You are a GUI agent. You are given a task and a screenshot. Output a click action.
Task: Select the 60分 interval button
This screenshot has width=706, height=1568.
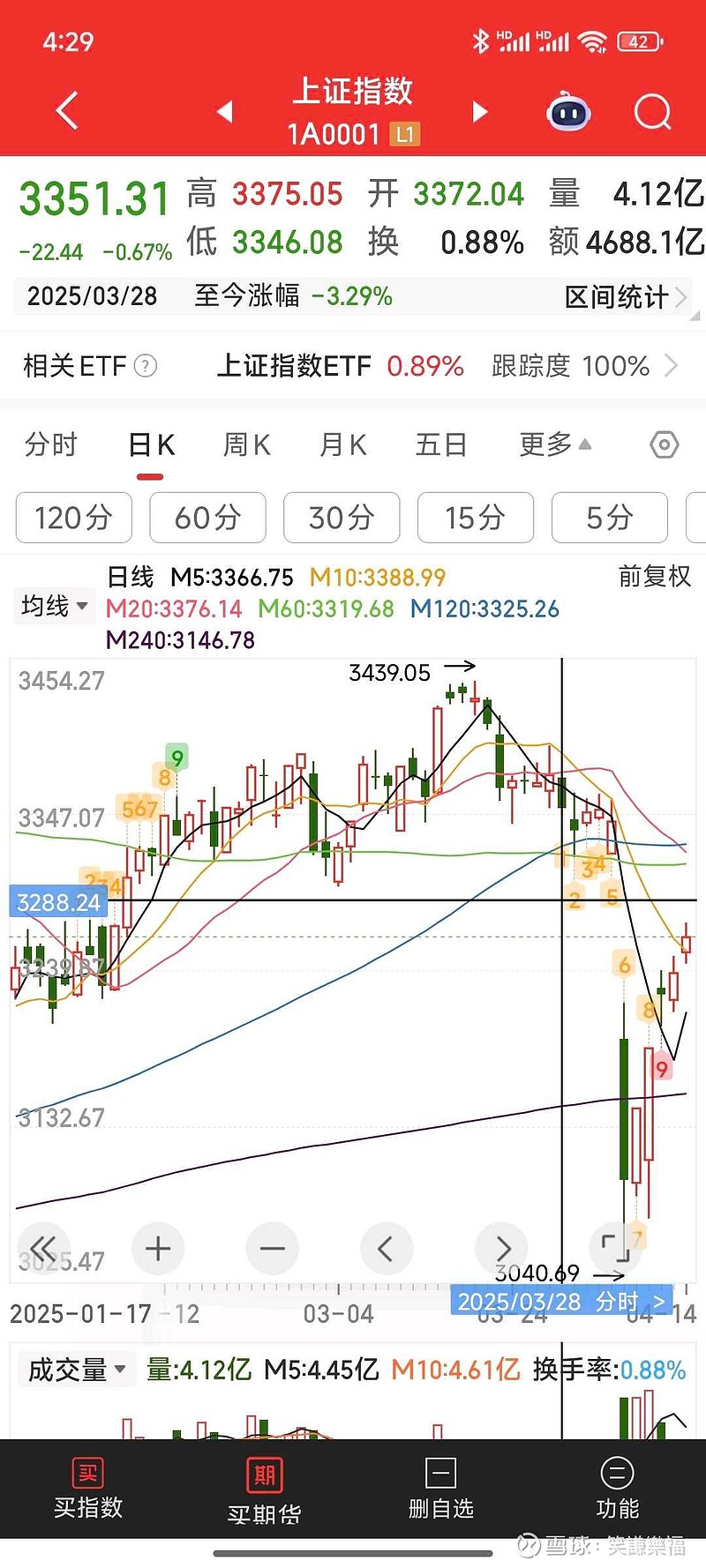pyautogui.click(x=207, y=519)
